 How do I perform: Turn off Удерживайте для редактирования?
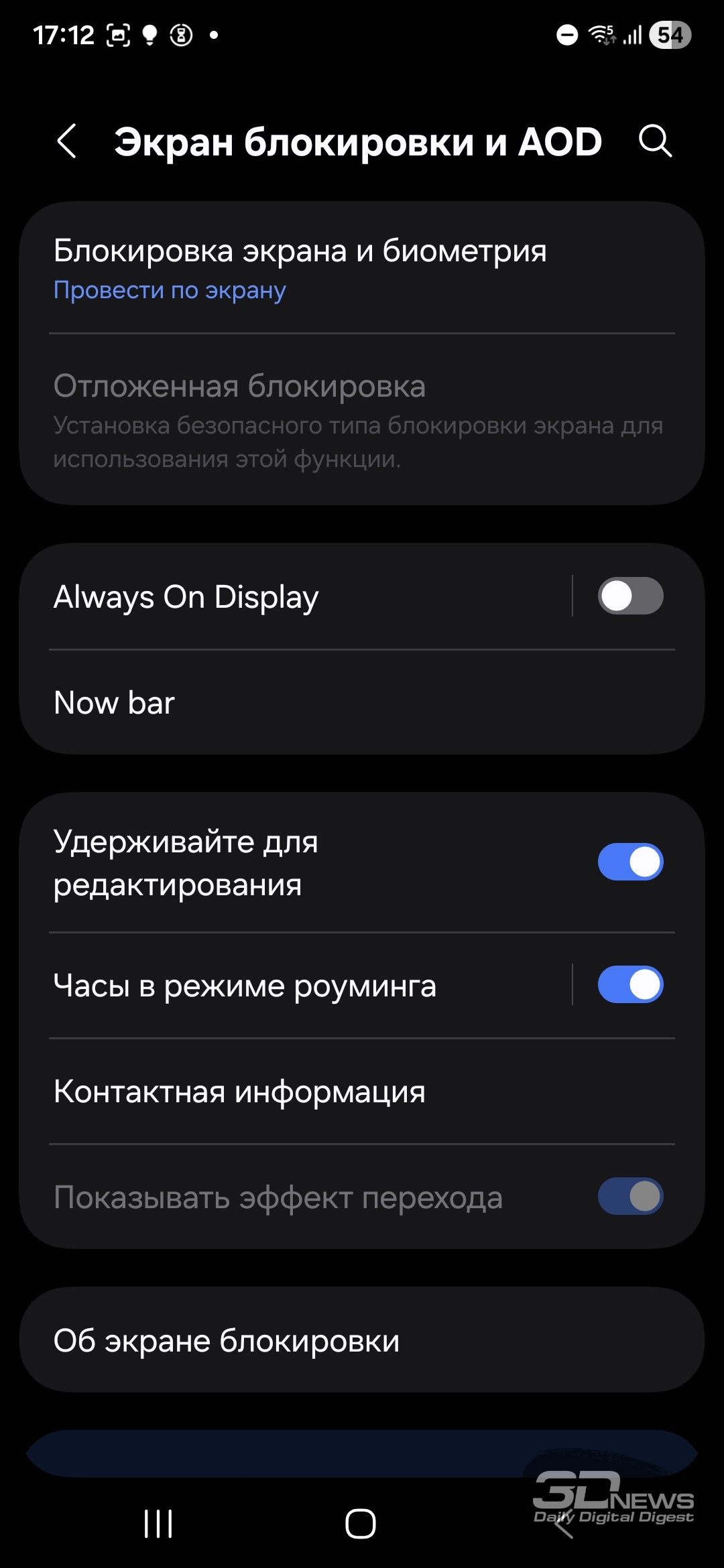(x=630, y=862)
